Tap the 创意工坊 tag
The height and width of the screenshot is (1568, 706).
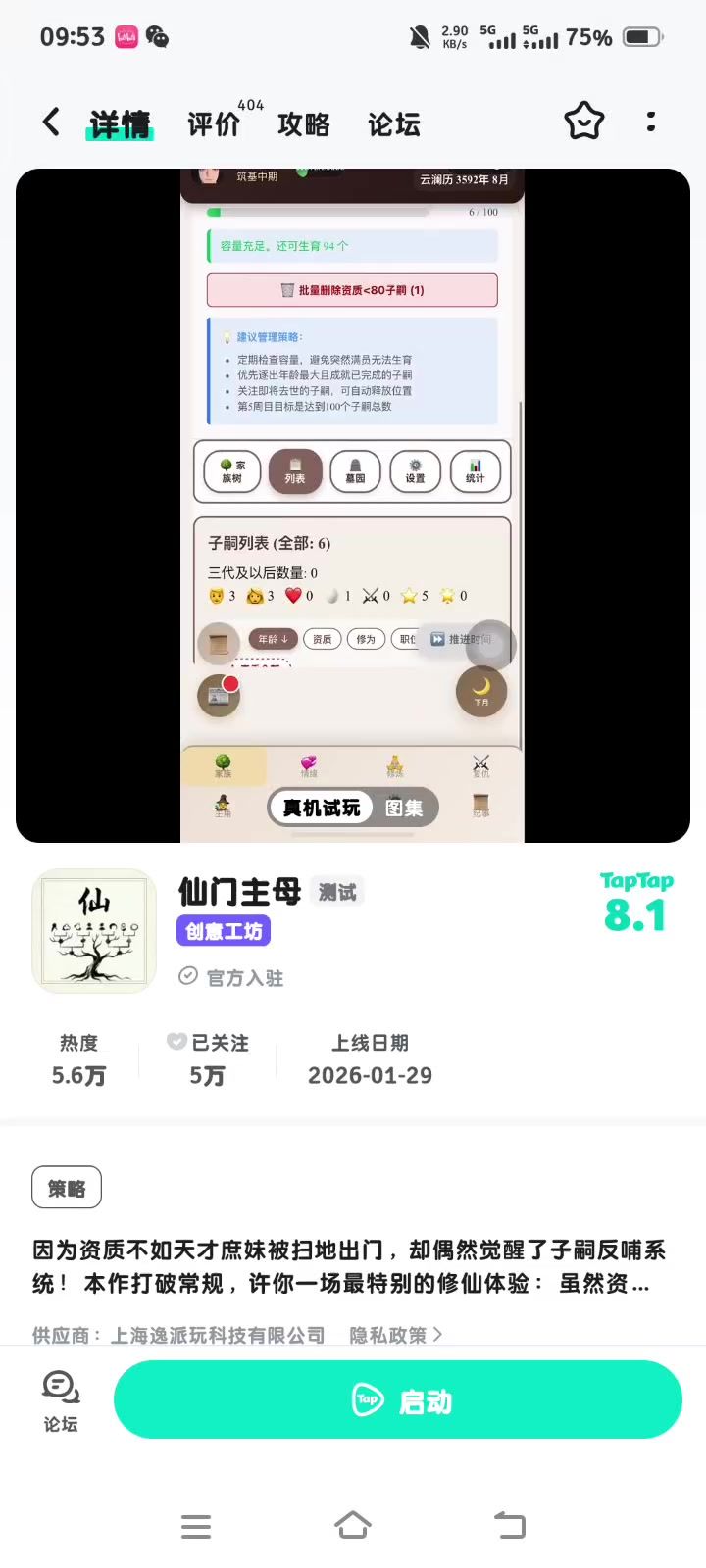coord(224,931)
